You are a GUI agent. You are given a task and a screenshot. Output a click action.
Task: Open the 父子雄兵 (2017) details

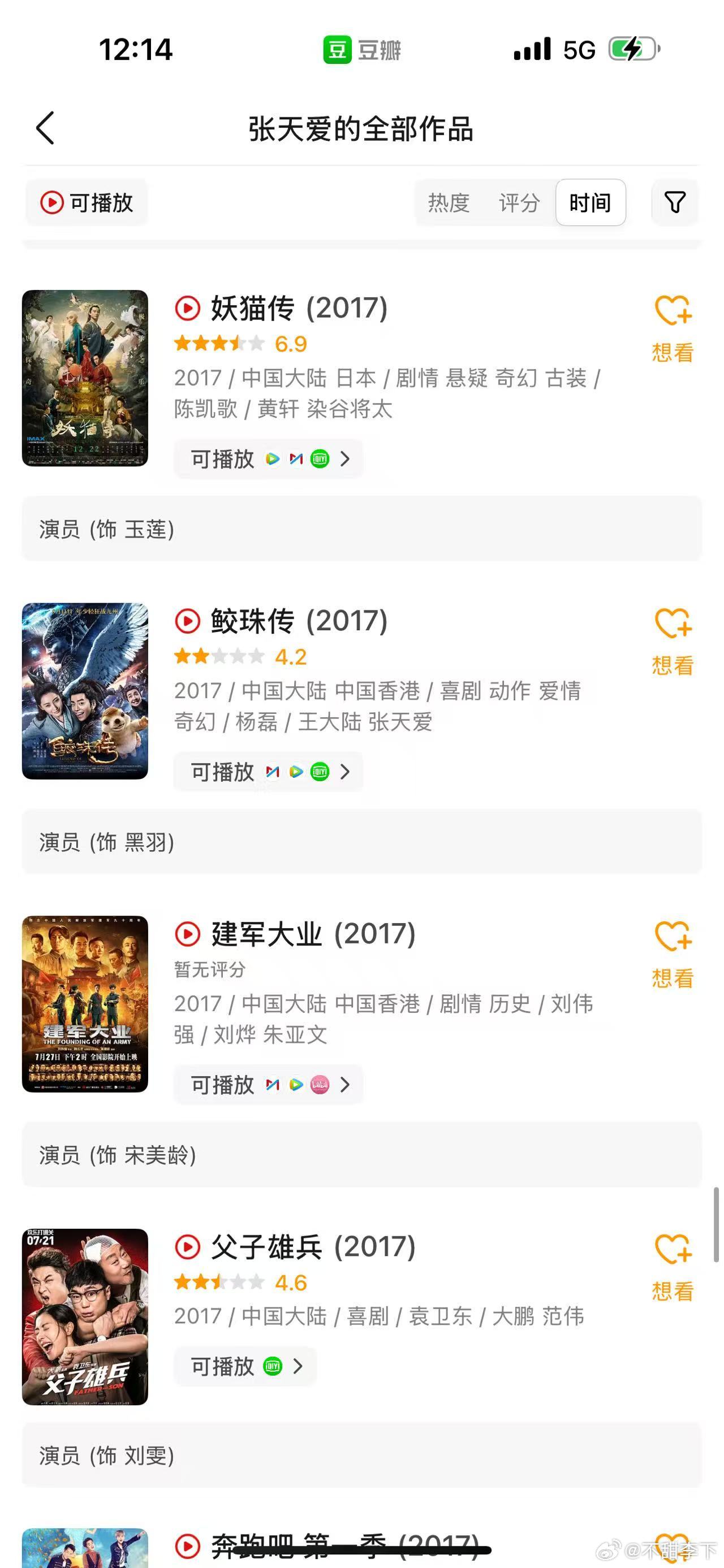313,1246
